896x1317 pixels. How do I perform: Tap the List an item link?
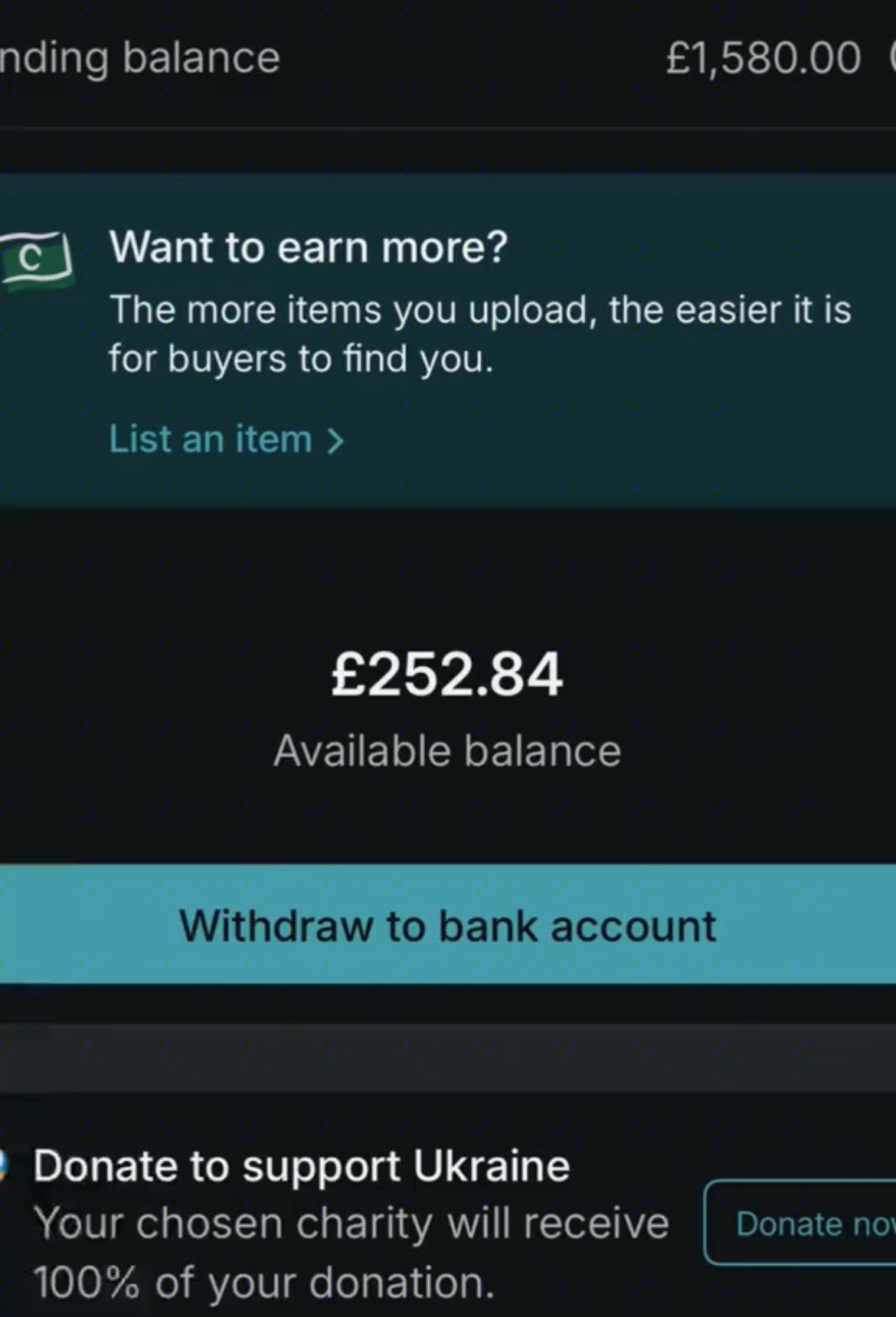click(227, 440)
